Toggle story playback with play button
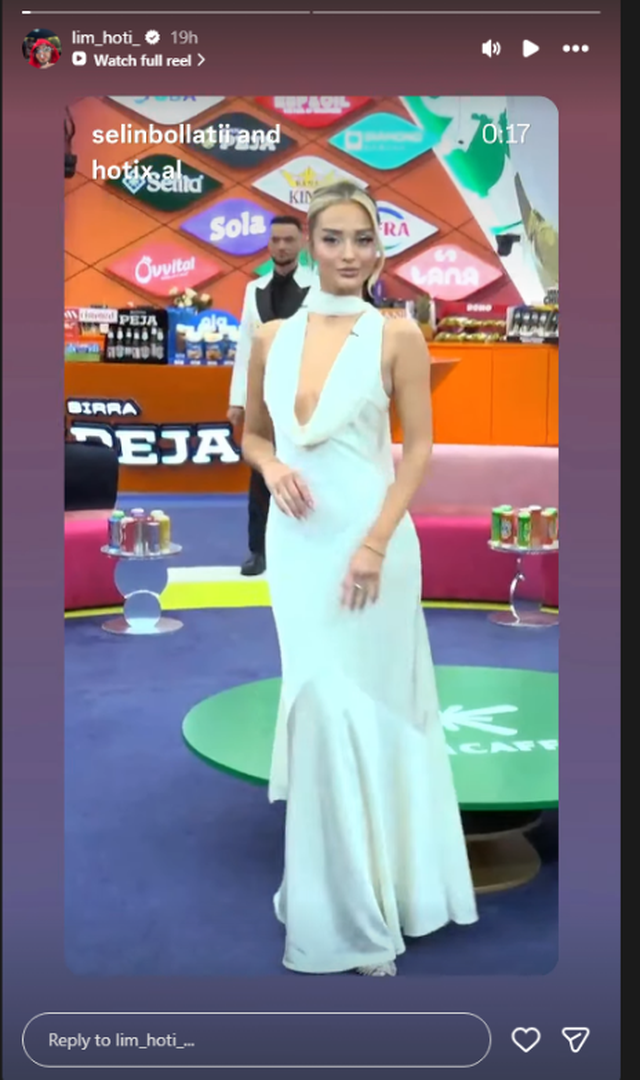Screen dimensions: 640x1080 click(x=531, y=48)
